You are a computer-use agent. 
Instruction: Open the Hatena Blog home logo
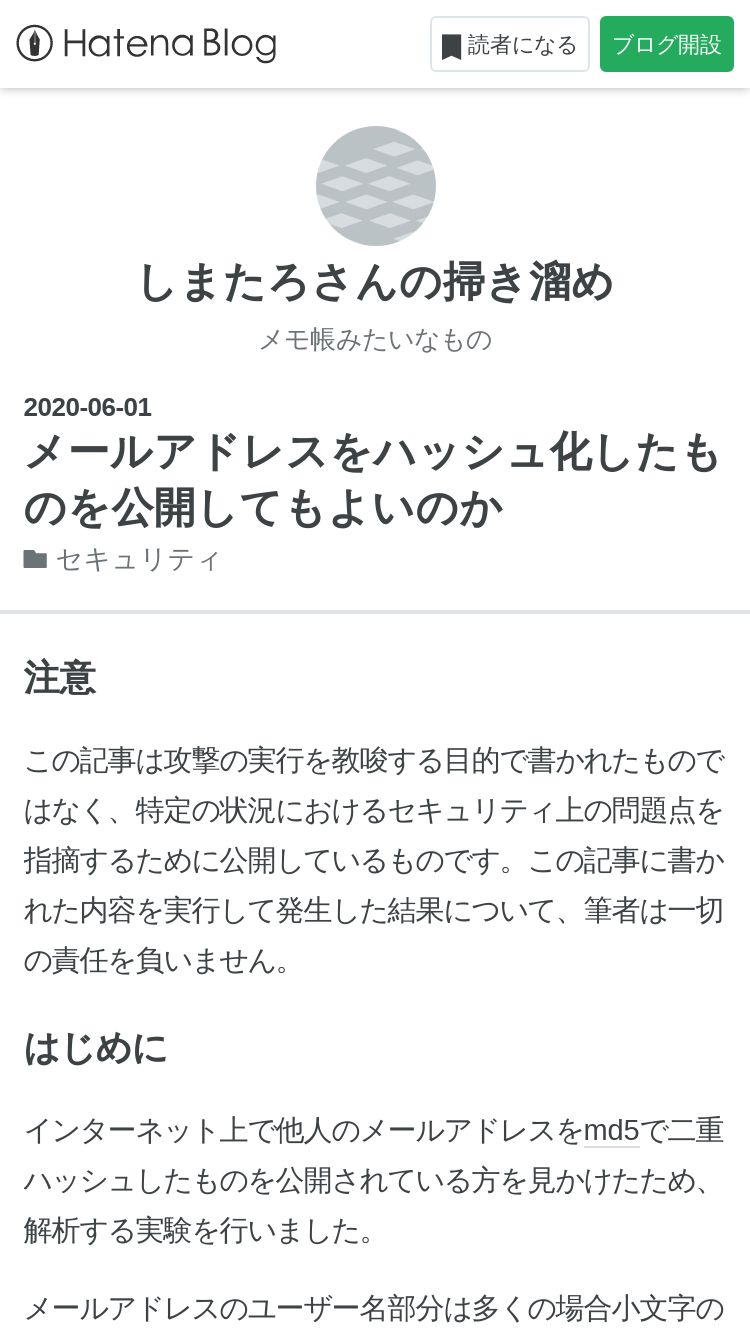[x=146, y=44]
